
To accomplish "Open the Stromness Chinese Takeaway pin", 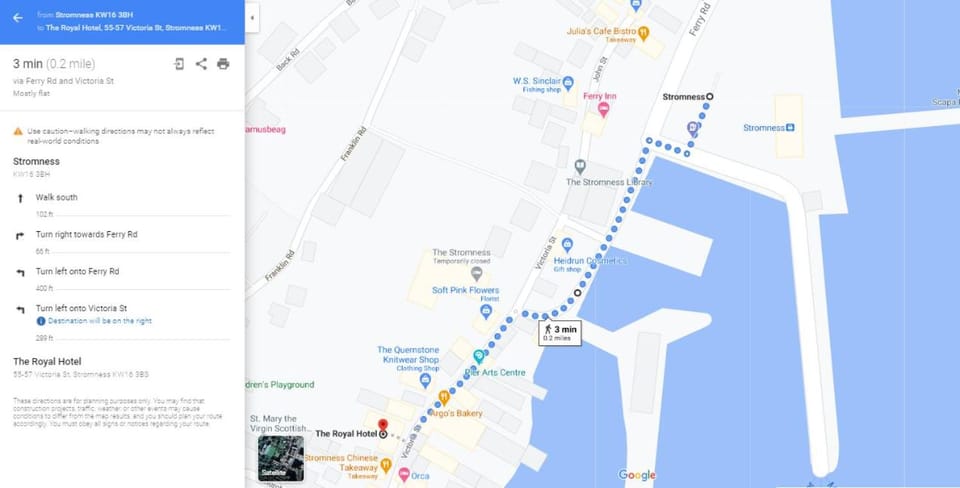I will tap(386, 464).
